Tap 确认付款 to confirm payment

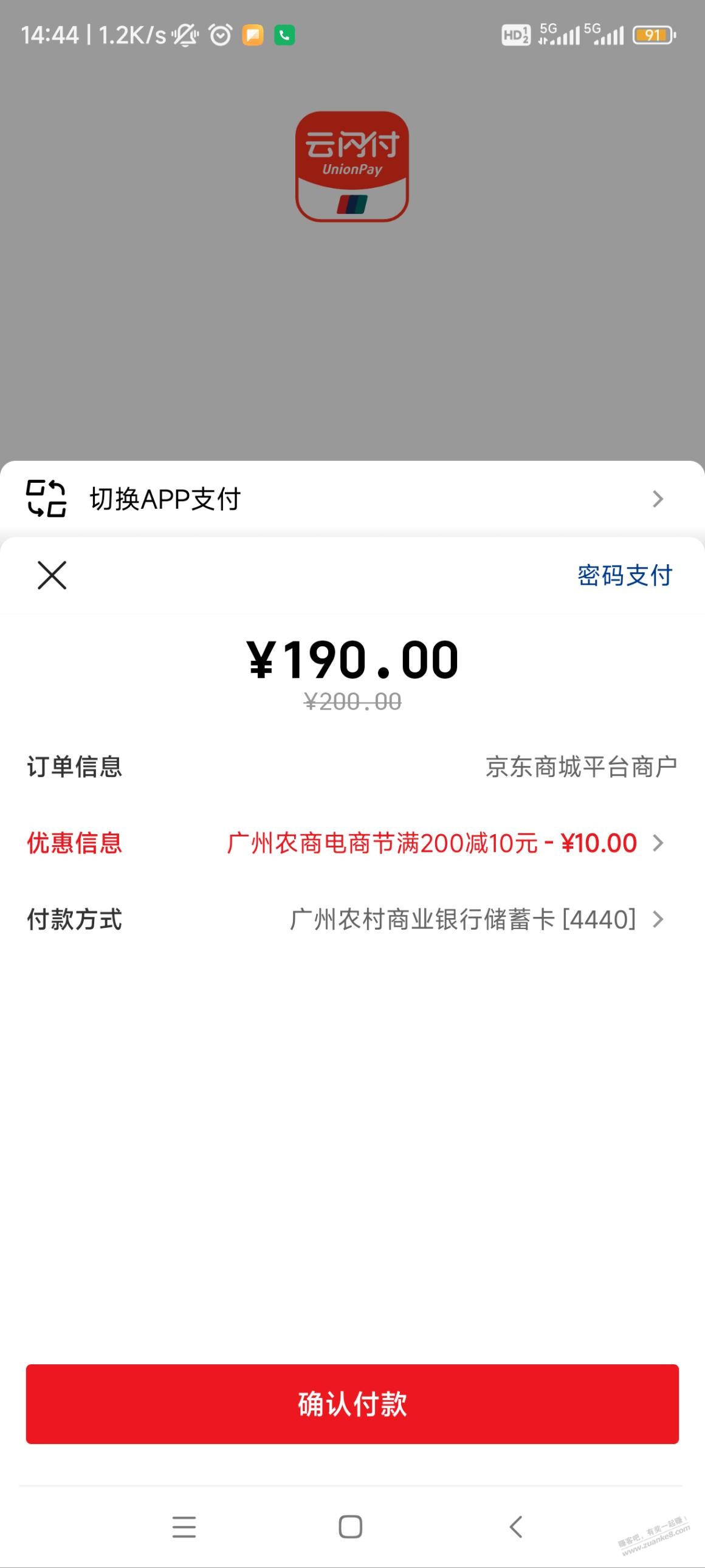point(352,1404)
